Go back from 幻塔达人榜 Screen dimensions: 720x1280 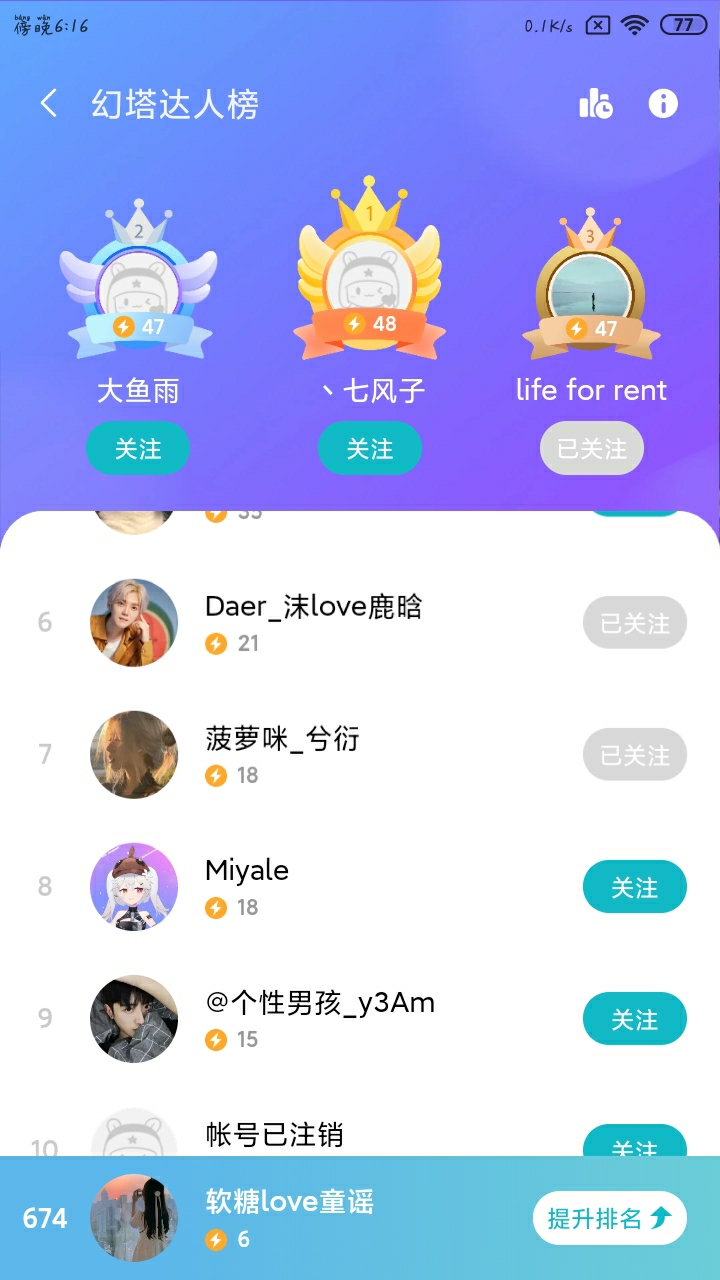pyautogui.click(x=48, y=103)
